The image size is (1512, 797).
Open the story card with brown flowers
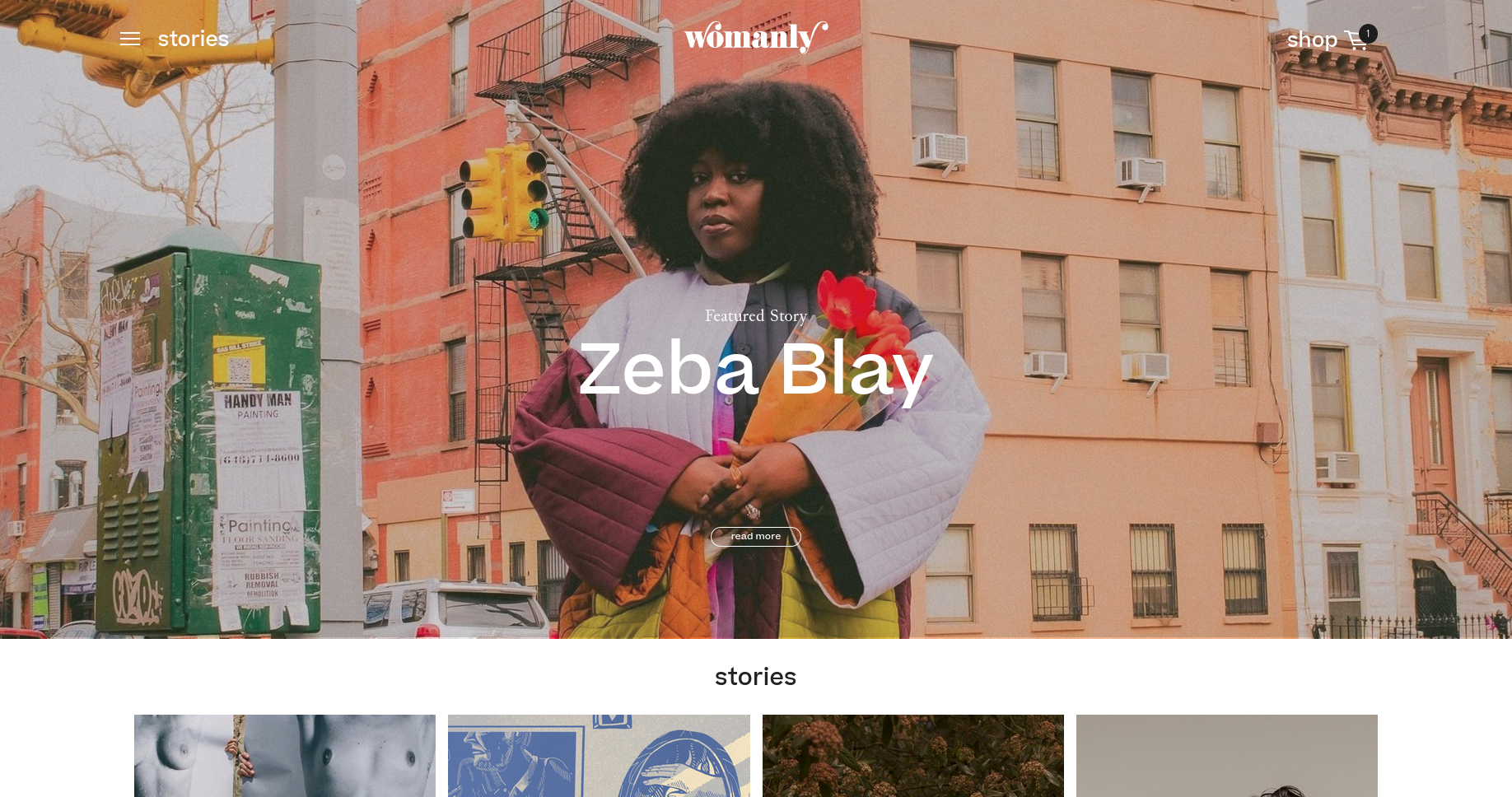pyautogui.click(x=912, y=755)
